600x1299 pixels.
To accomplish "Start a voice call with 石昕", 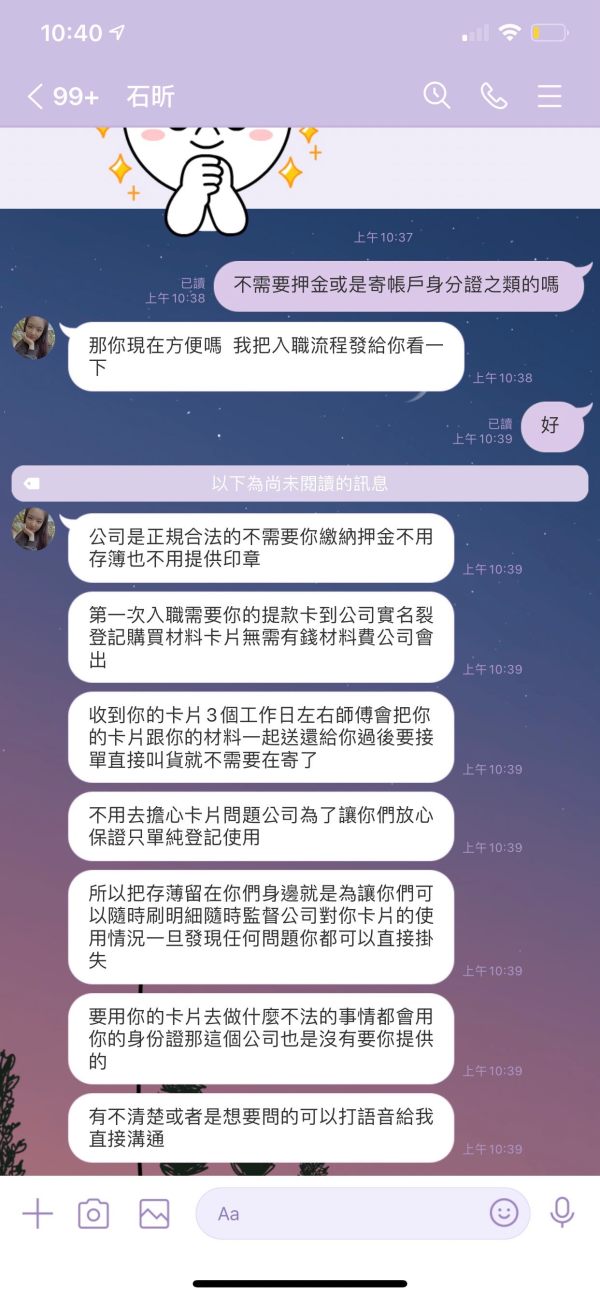I will point(493,95).
